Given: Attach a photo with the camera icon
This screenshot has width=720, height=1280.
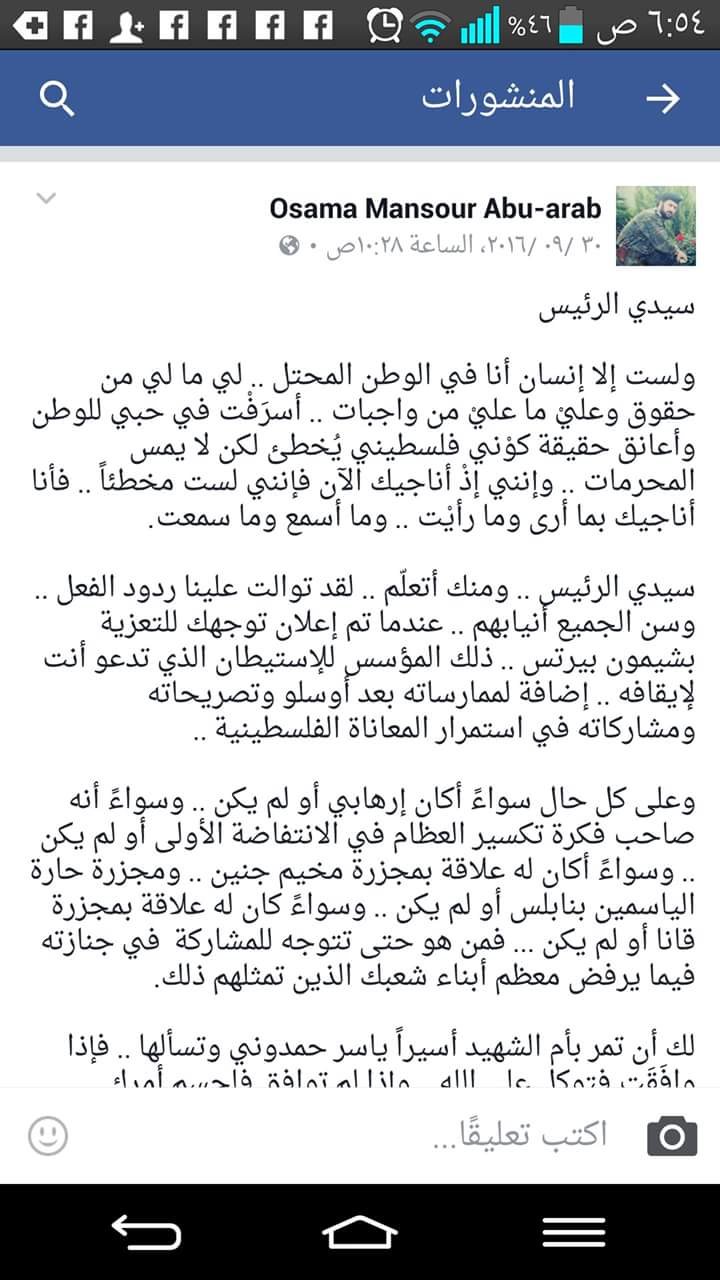Looking at the screenshot, I should [672, 1136].
